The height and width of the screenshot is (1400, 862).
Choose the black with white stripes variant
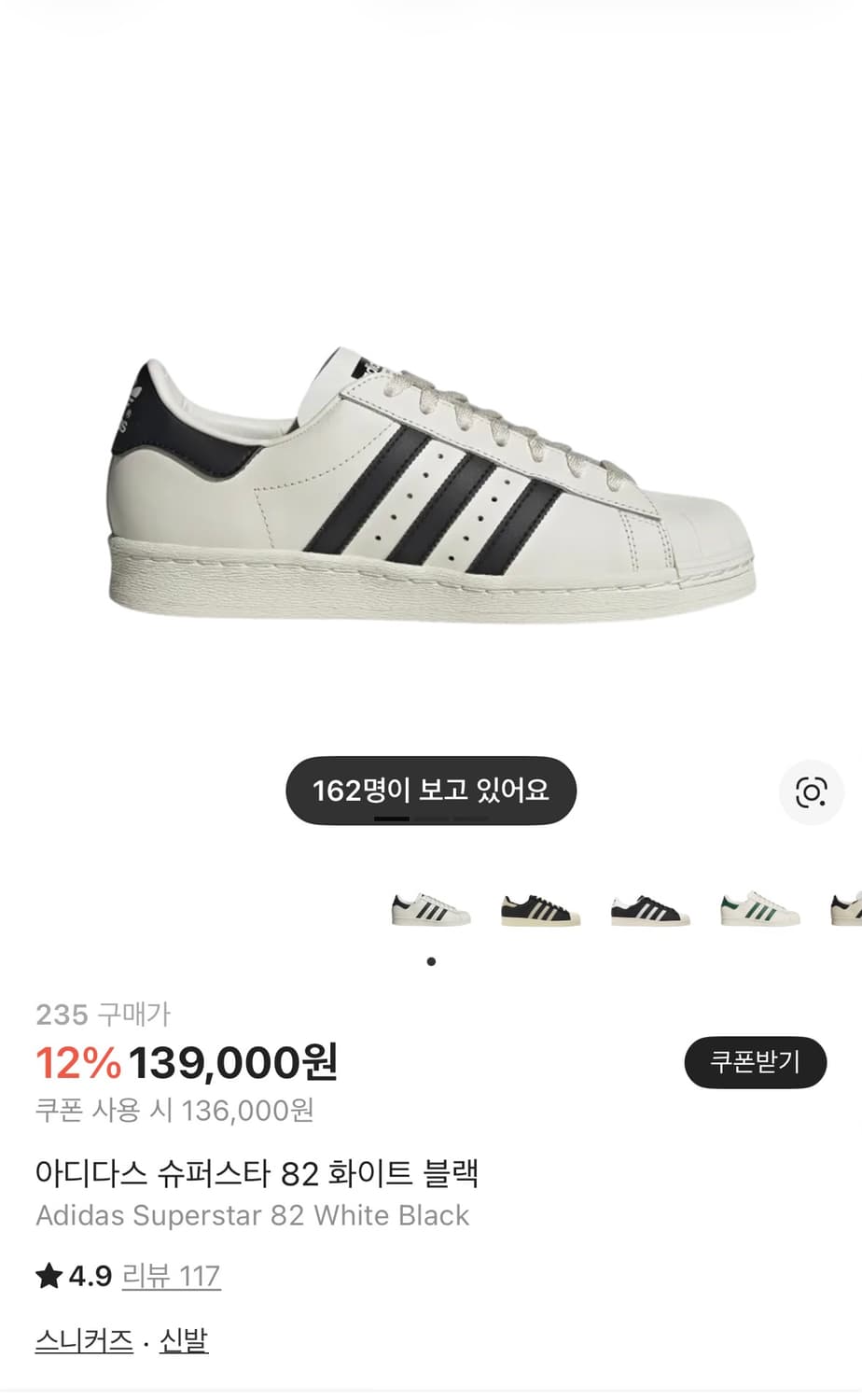click(x=646, y=907)
